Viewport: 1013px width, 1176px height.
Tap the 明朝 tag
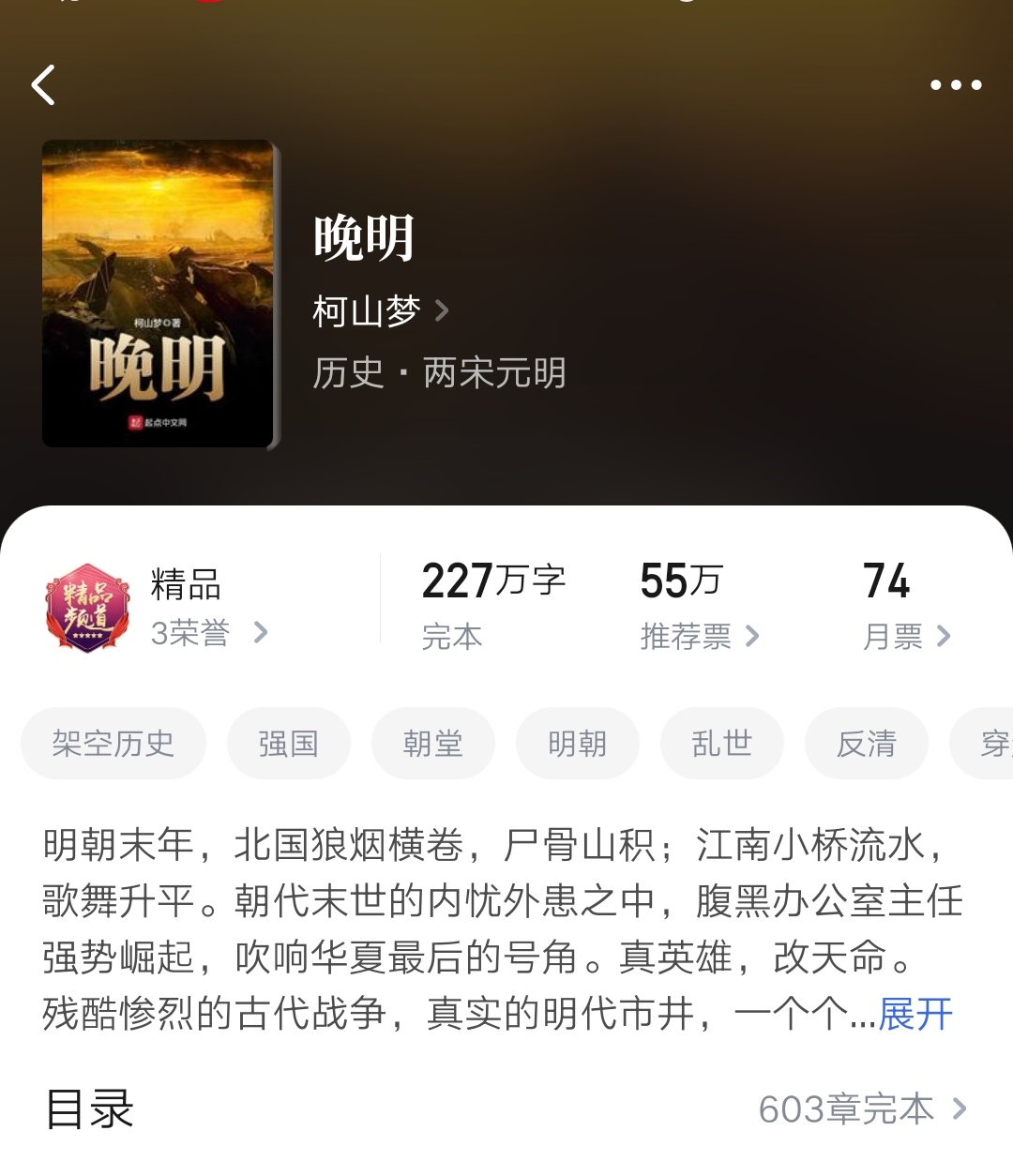(577, 743)
